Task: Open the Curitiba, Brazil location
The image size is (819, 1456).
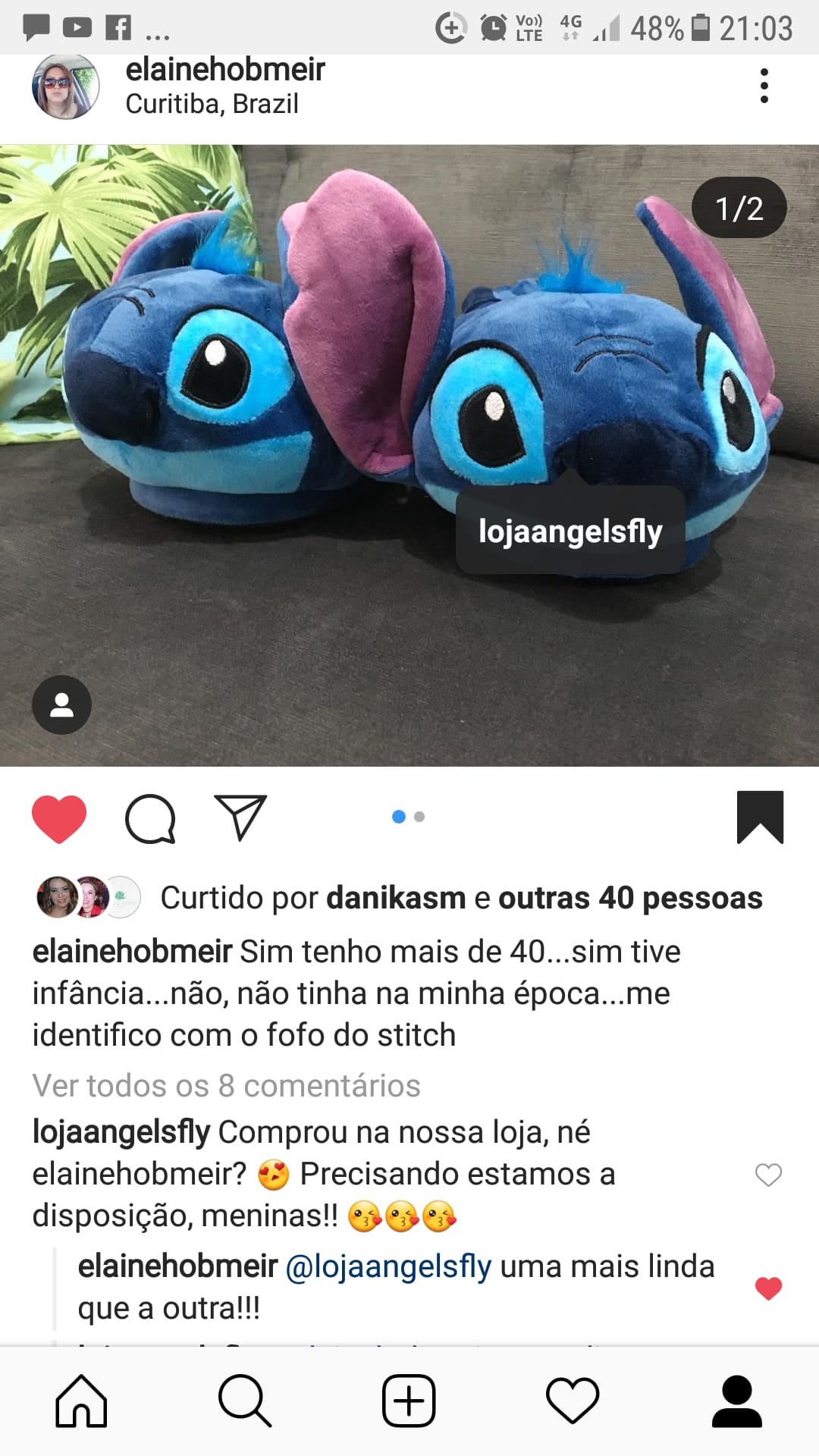Action: tap(212, 104)
